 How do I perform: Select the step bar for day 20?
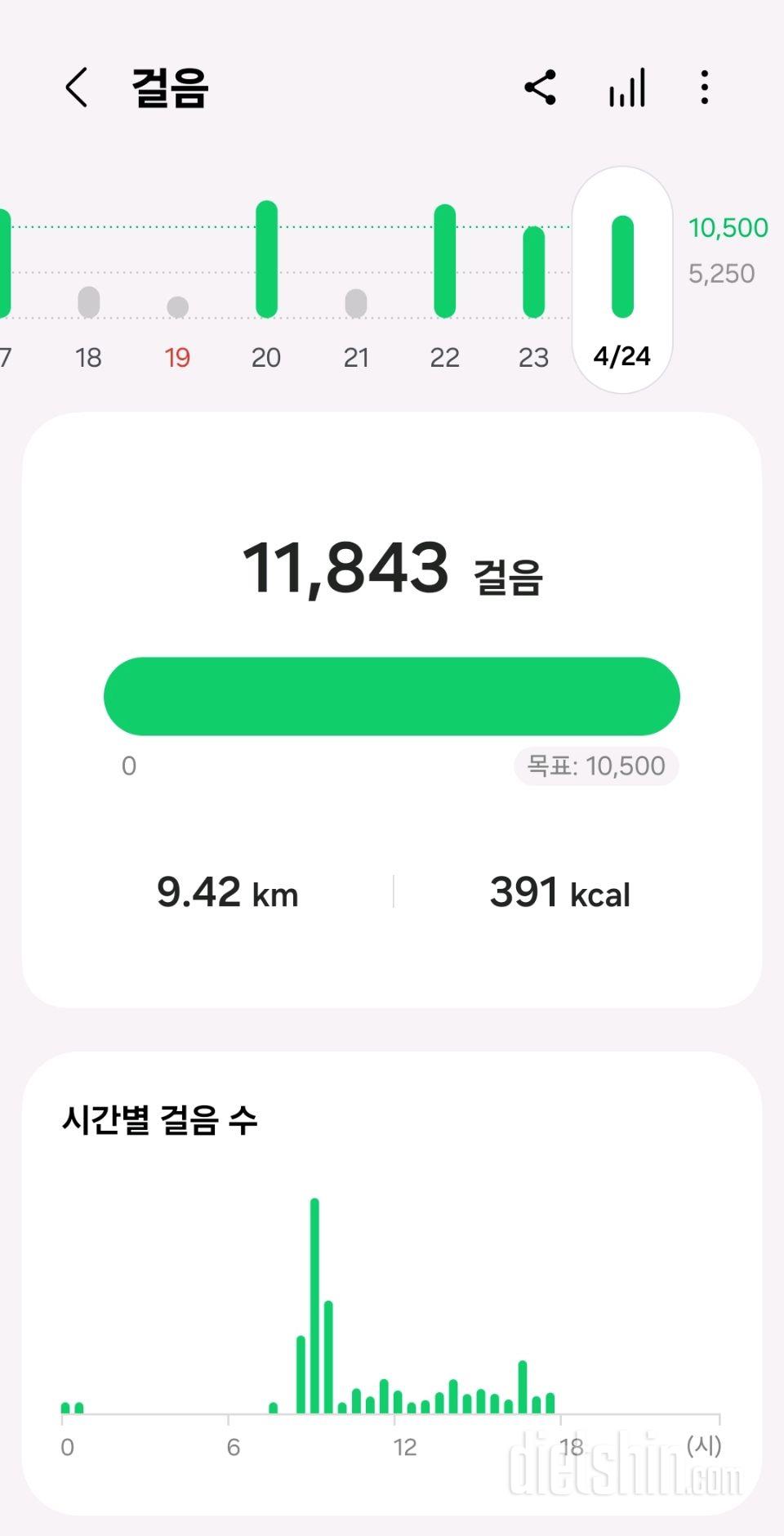coord(266,257)
